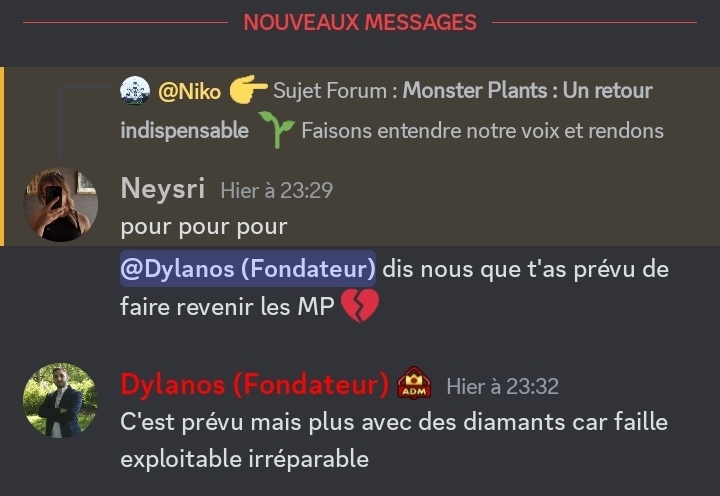Open Neysri's profile avatar
Screen dimensions: 720x496
[60, 205]
